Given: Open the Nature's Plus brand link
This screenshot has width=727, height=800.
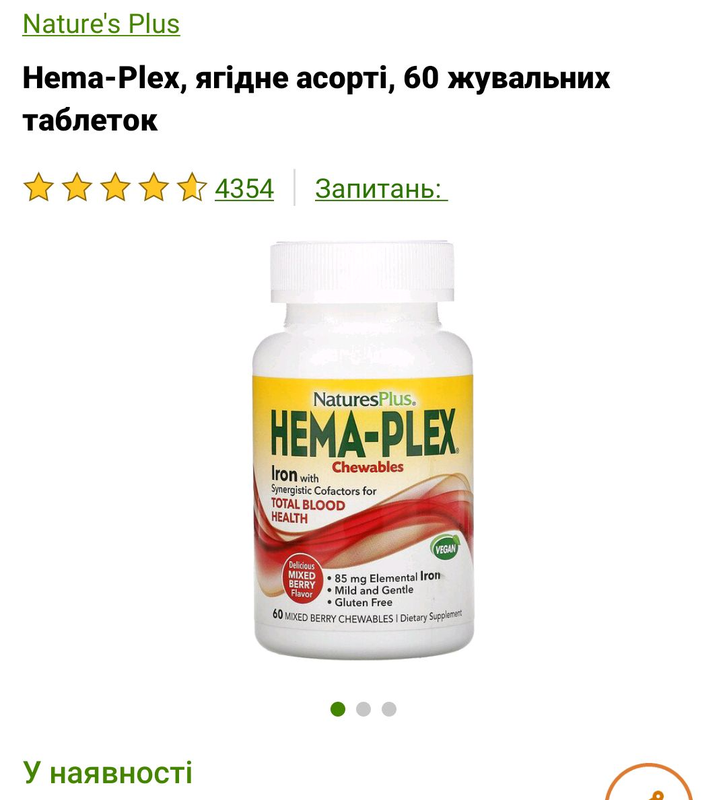Looking at the screenshot, I should 101,24.
